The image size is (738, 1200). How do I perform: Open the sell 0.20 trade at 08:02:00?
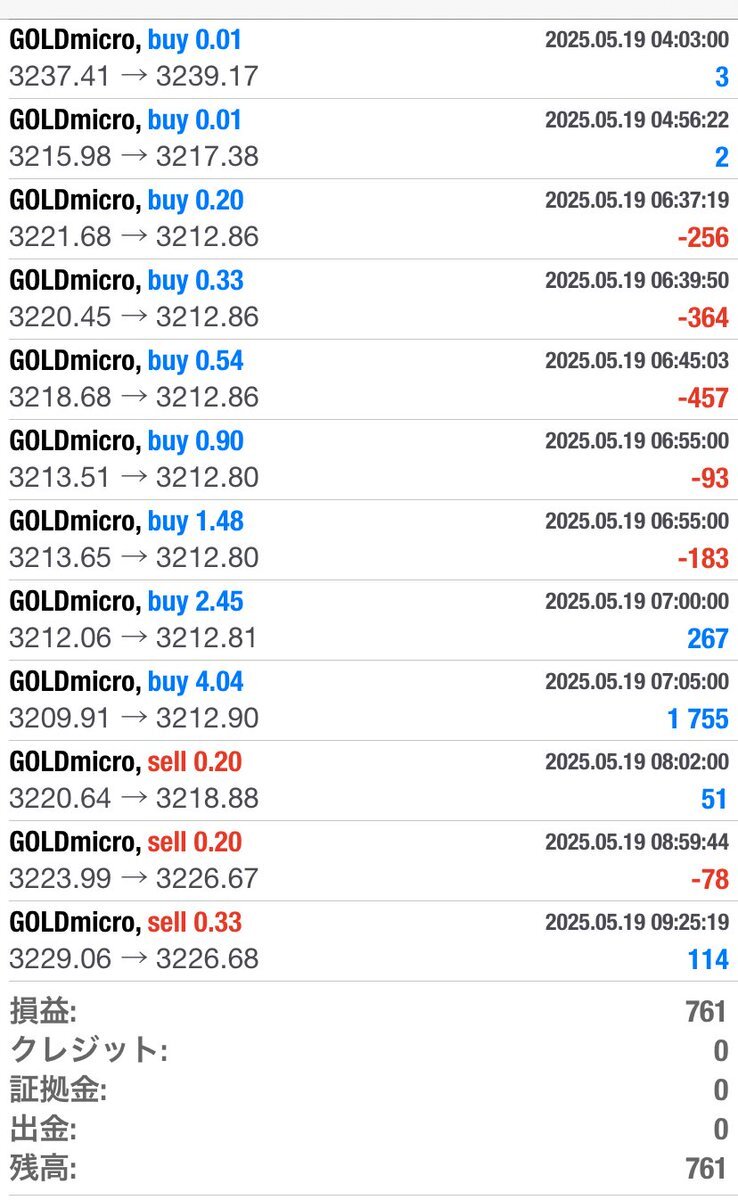tap(369, 780)
